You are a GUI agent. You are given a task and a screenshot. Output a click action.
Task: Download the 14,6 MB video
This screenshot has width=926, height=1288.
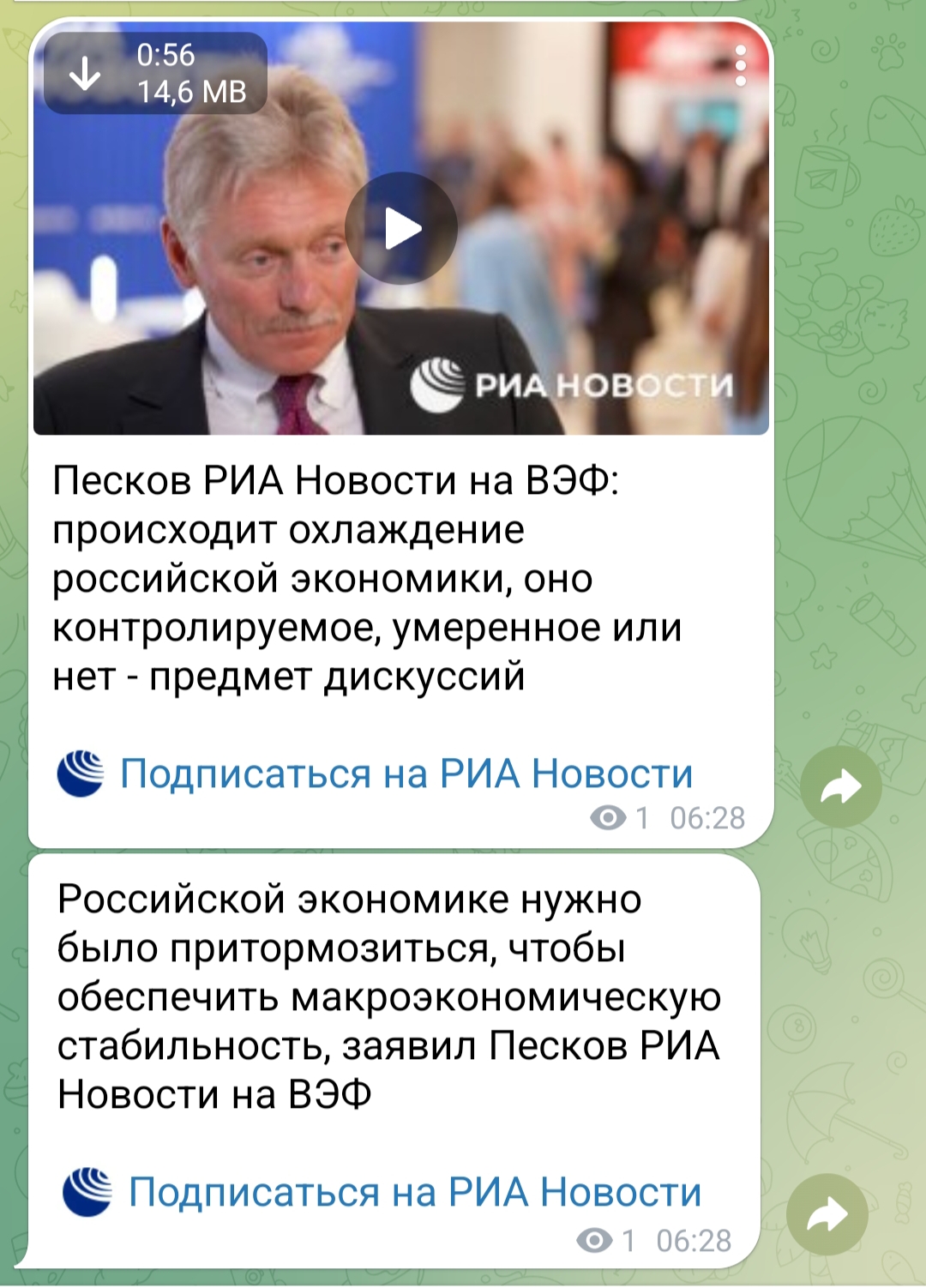(85, 74)
